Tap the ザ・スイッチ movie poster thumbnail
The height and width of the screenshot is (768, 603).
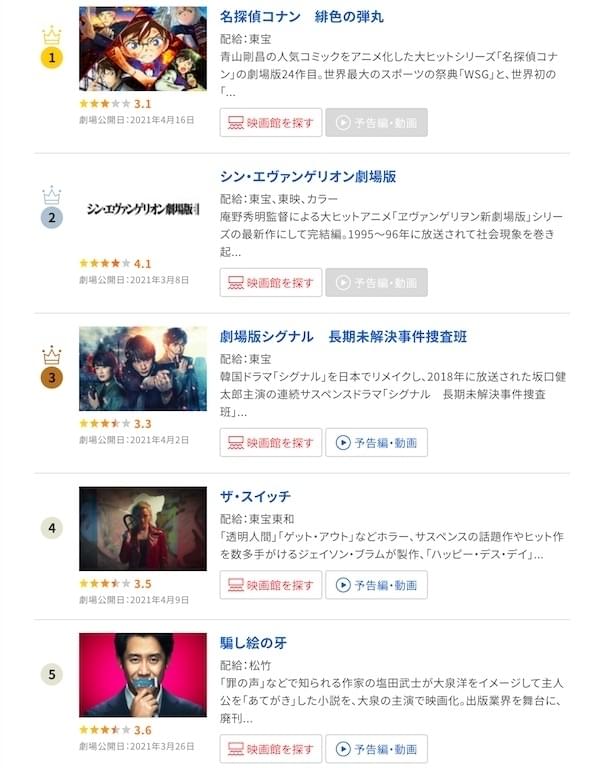coord(142,528)
